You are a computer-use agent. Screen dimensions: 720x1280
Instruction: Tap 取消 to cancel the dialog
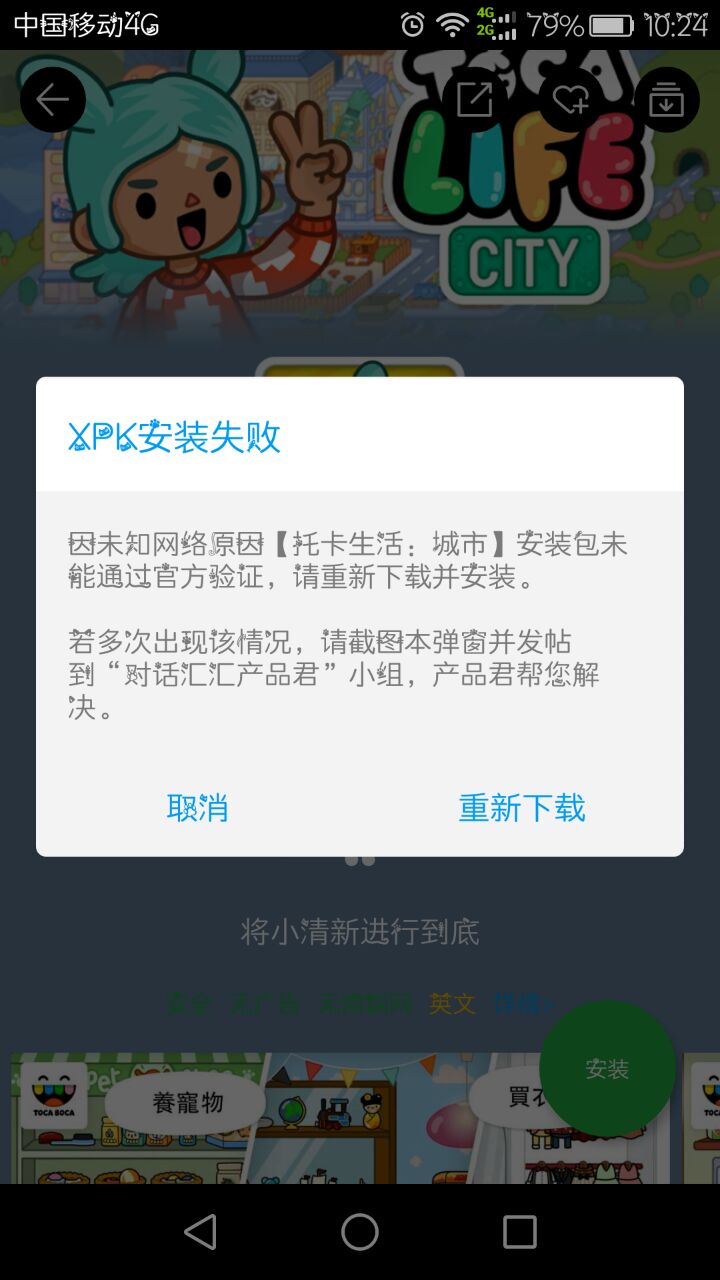point(198,808)
